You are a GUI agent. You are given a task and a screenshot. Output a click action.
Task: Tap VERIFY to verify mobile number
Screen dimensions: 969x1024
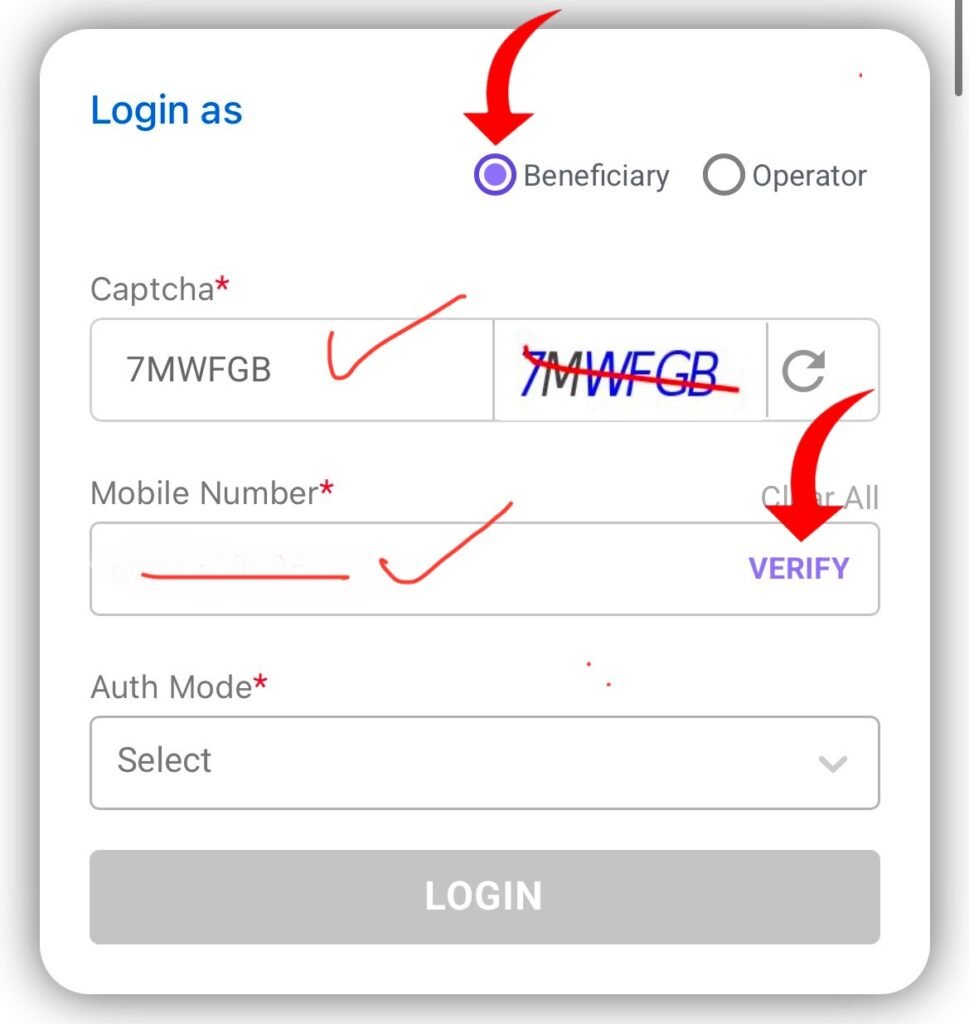click(798, 568)
